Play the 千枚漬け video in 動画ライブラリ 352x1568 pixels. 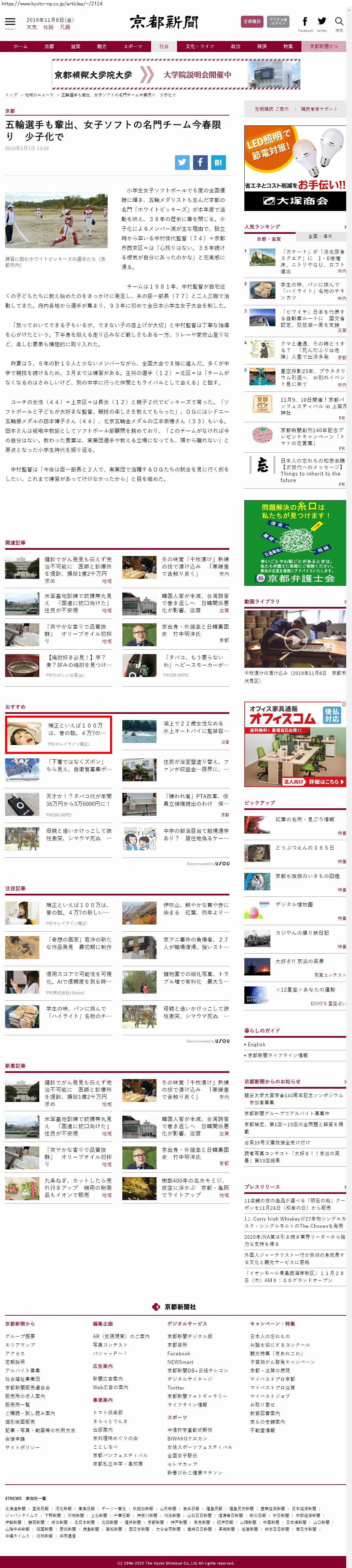(x=295, y=640)
